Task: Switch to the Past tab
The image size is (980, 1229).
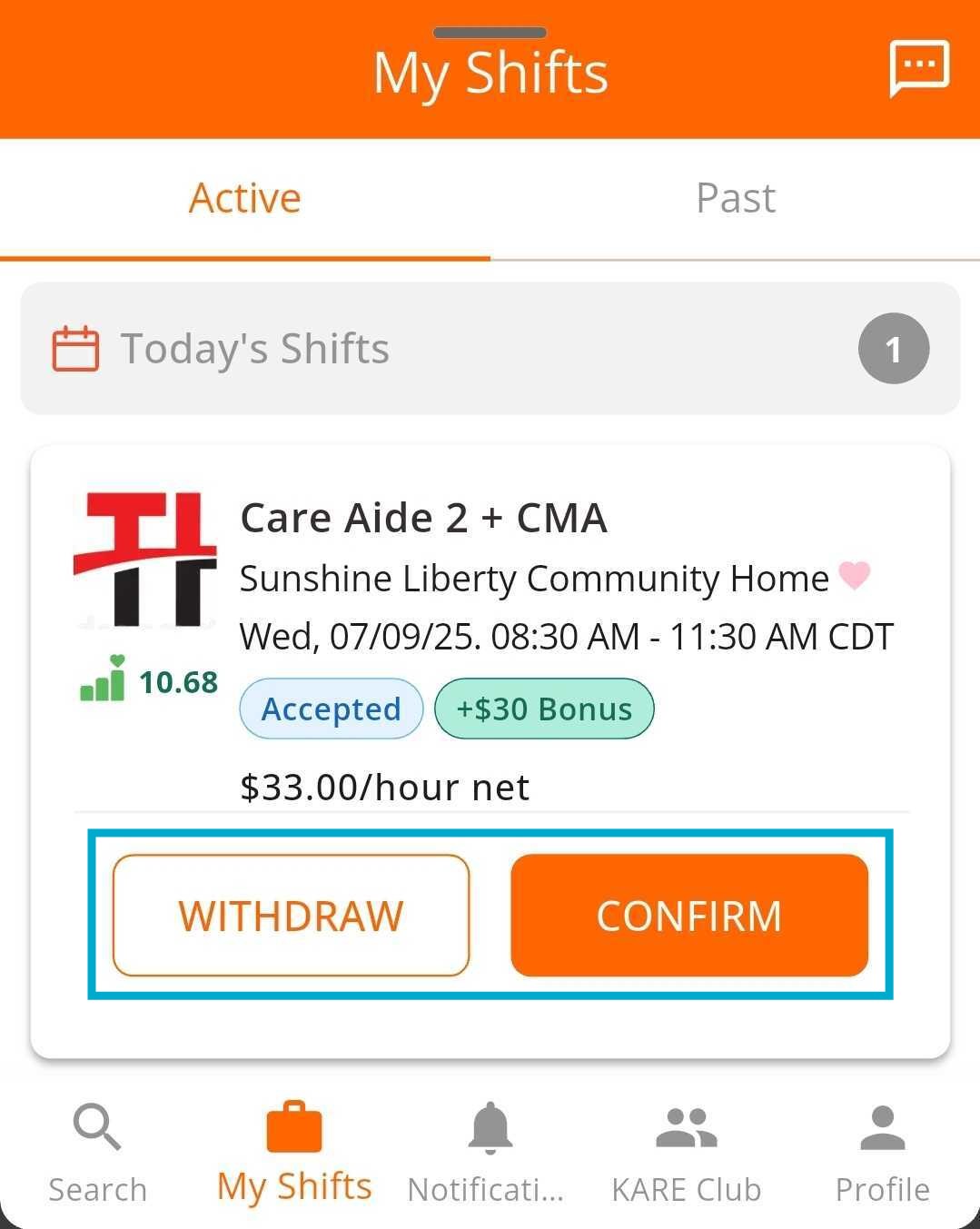Action: pos(736,197)
